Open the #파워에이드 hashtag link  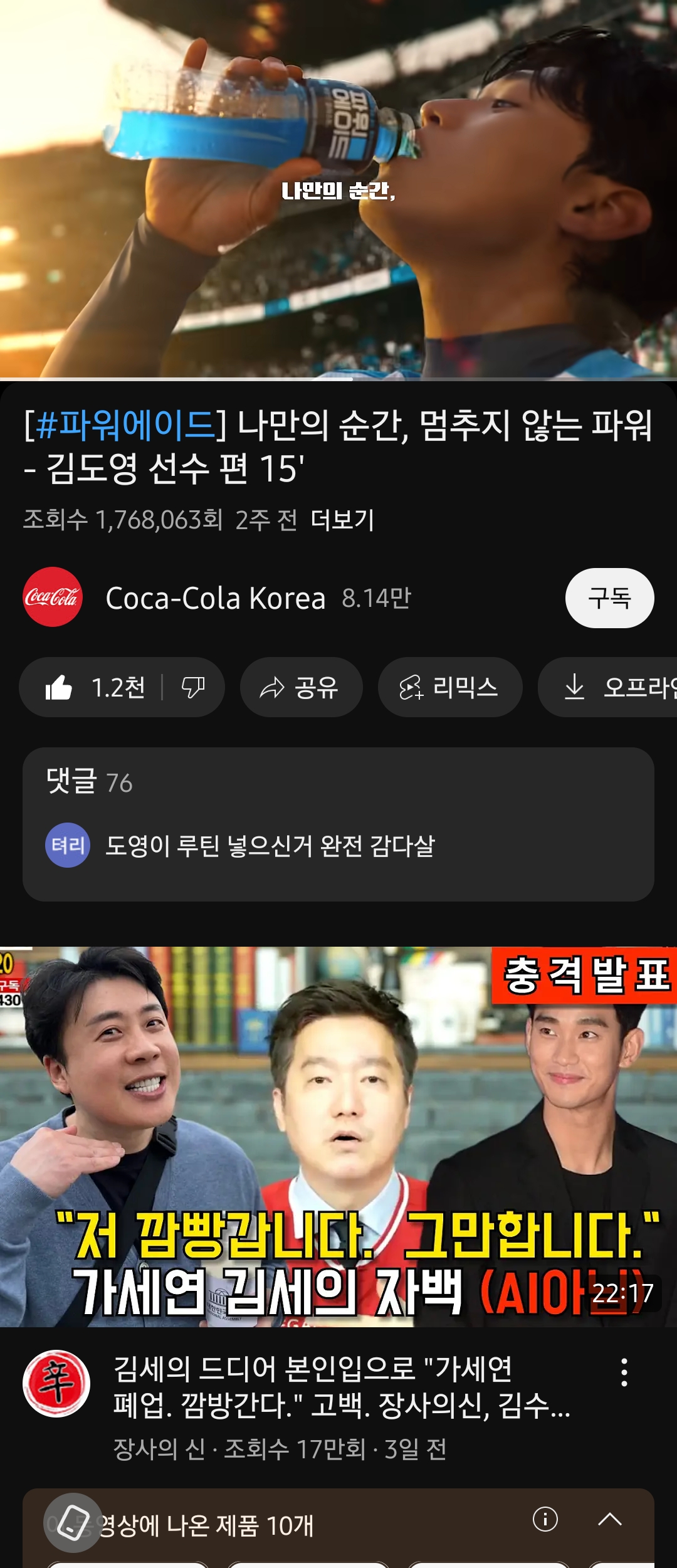[x=125, y=426]
